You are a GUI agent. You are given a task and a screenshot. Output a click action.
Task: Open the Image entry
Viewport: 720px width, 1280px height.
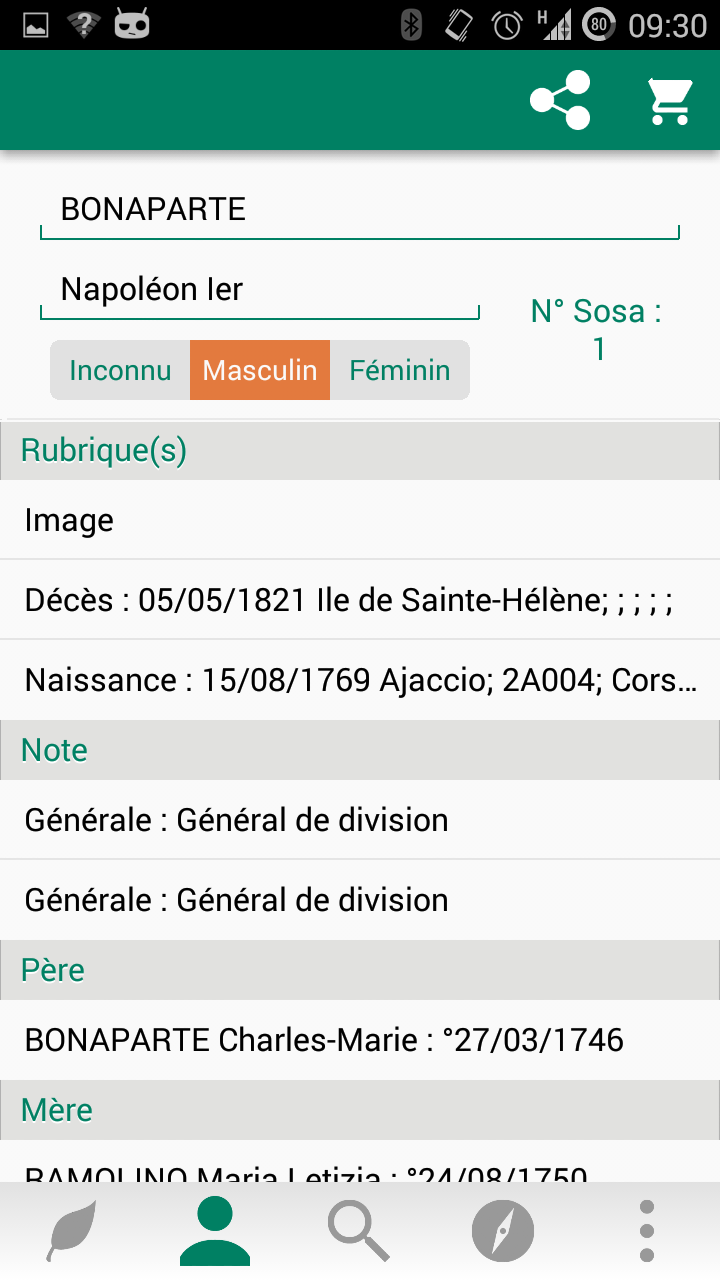pos(360,520)
